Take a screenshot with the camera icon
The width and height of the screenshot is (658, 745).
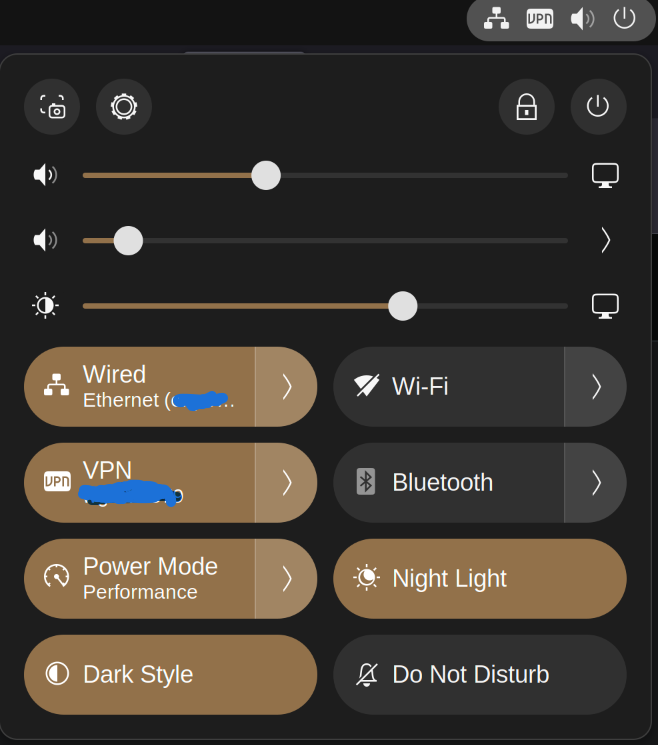tap(52, 107)
